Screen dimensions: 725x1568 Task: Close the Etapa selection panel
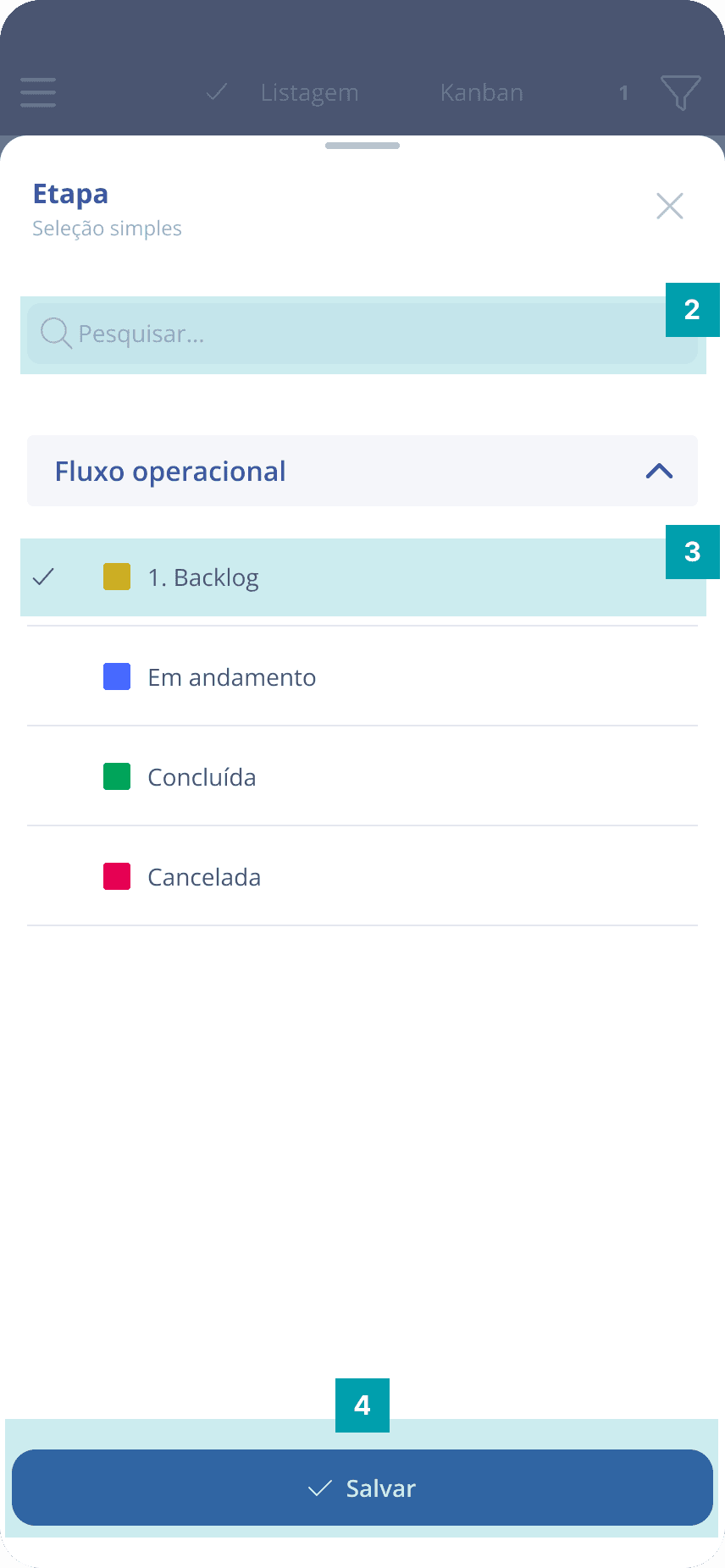coord(669,206)
